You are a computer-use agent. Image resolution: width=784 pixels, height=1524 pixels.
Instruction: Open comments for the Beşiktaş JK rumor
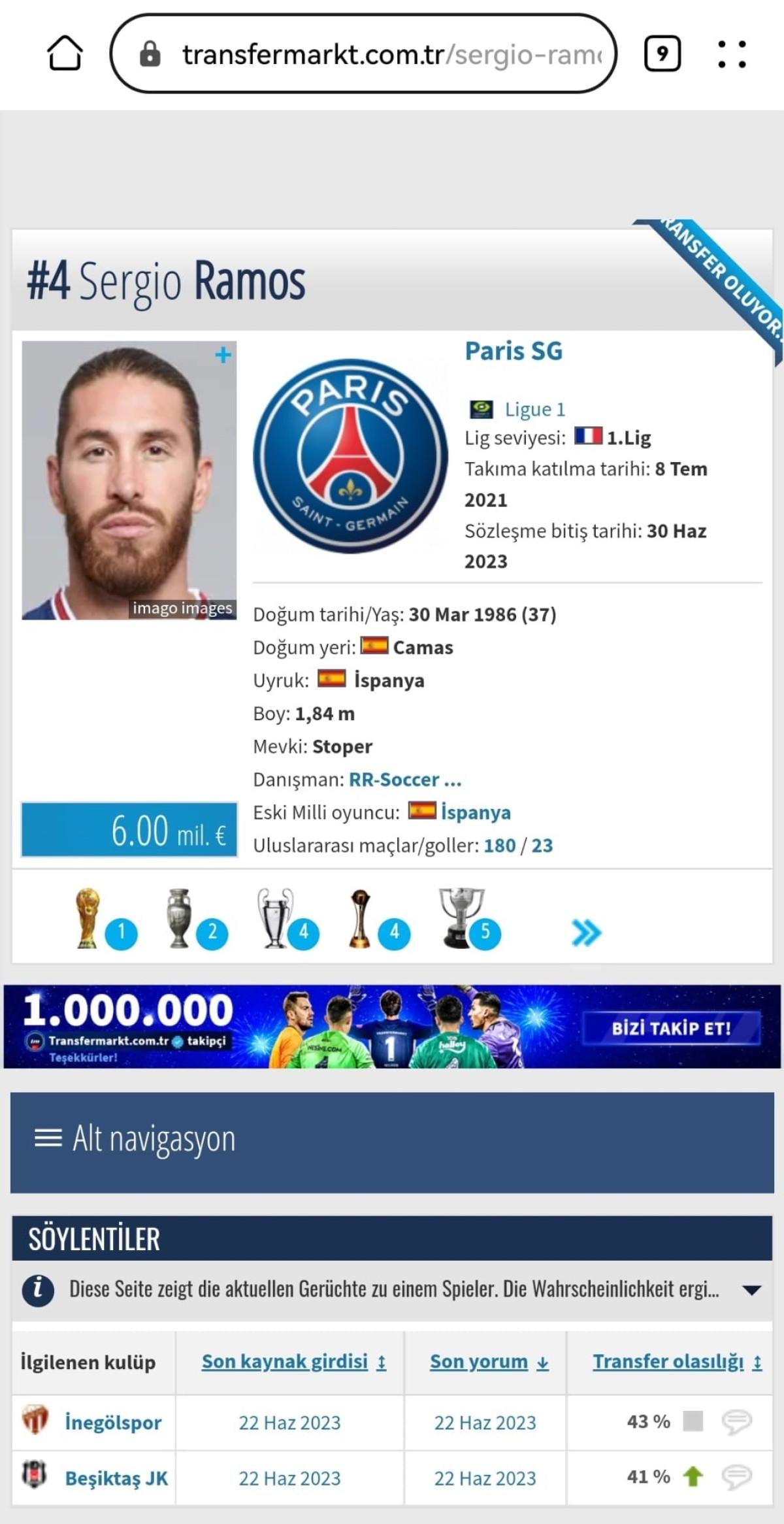point(736,1477)
